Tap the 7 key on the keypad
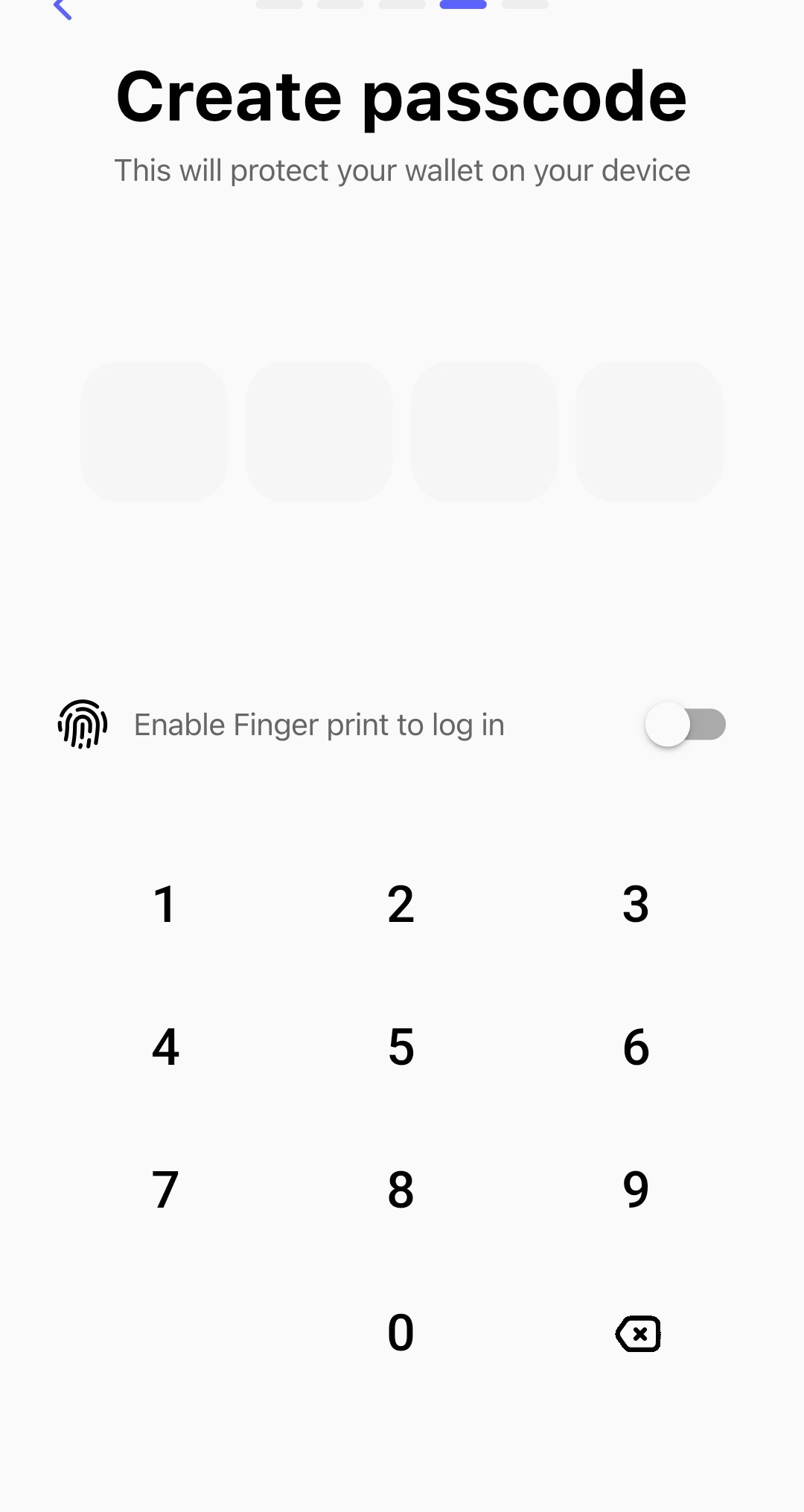 click(165, 1190)
